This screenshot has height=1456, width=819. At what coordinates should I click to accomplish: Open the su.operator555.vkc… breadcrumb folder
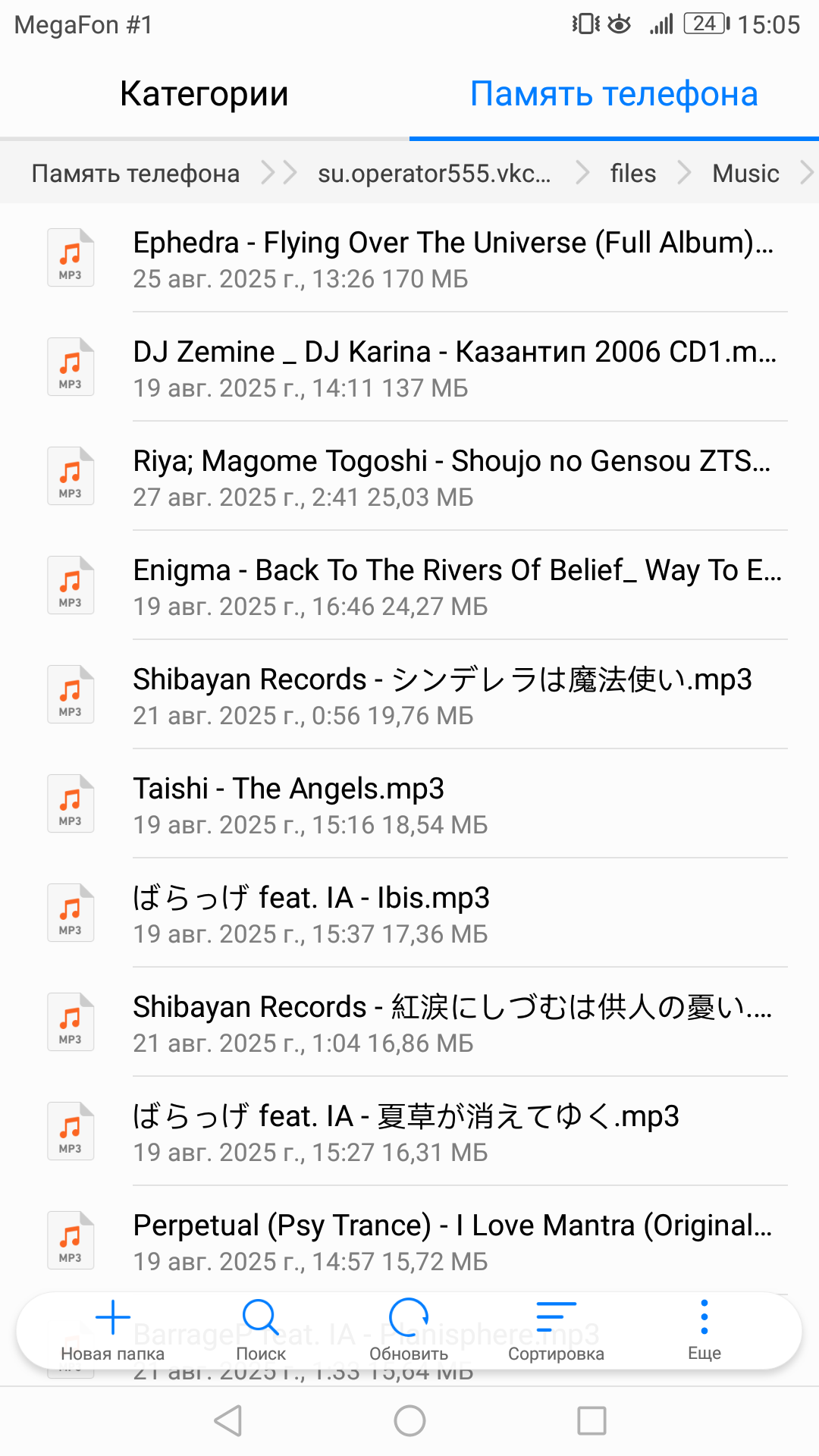click(x=434, y=174)
